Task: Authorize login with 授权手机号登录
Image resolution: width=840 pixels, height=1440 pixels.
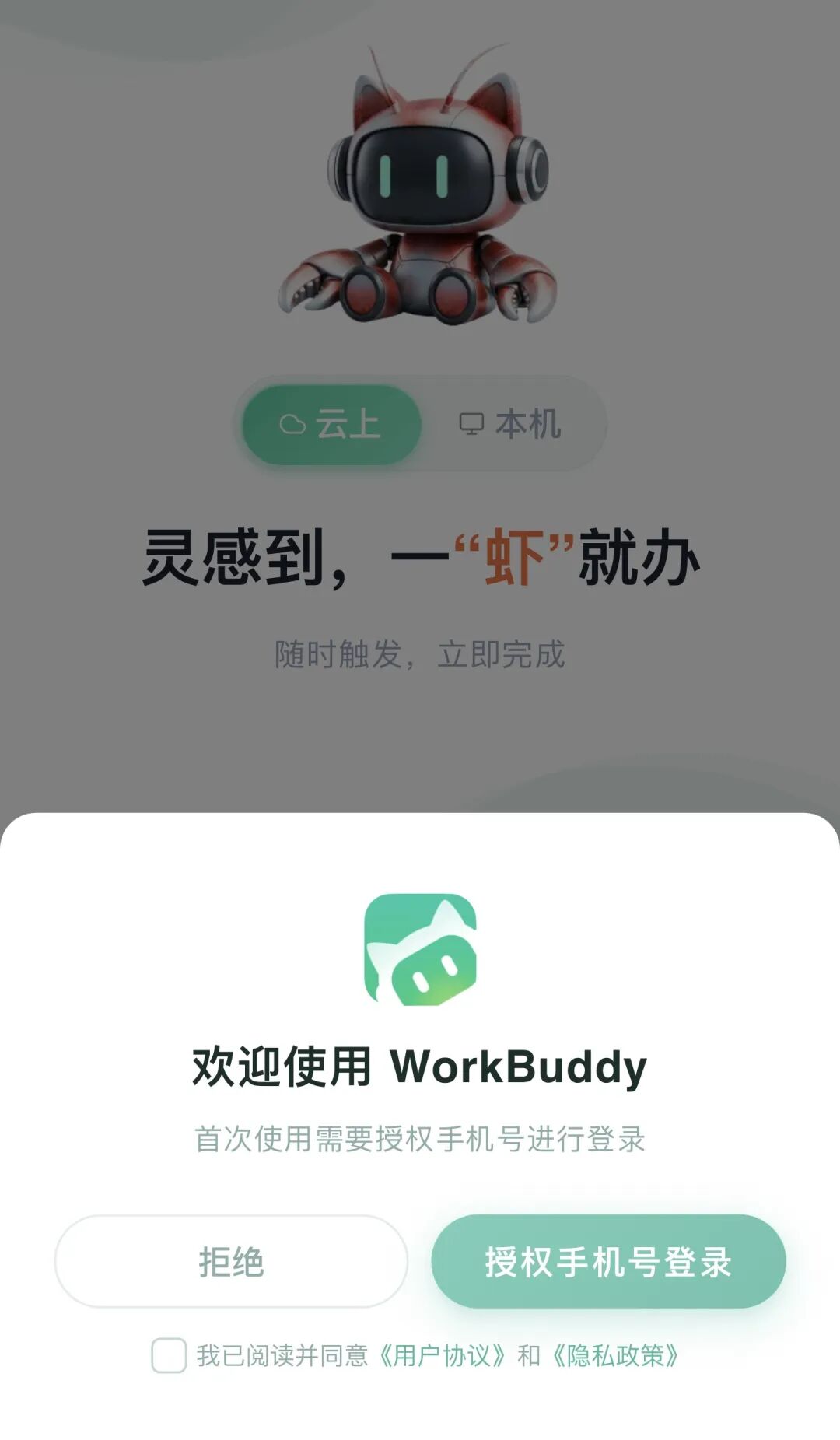Action: point(608,1261)
